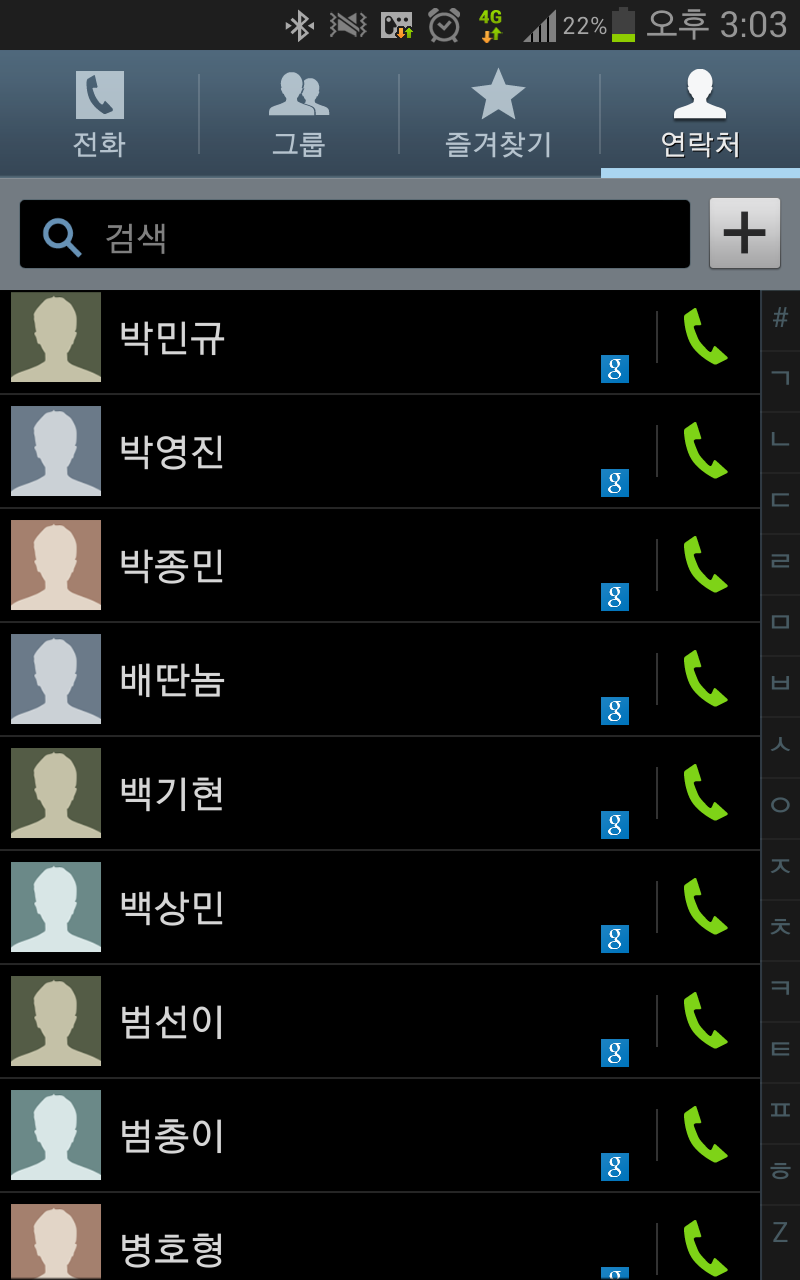View 박종민's contact photo
Screen dimensions: 800x1280
click(x=56, y=565)
